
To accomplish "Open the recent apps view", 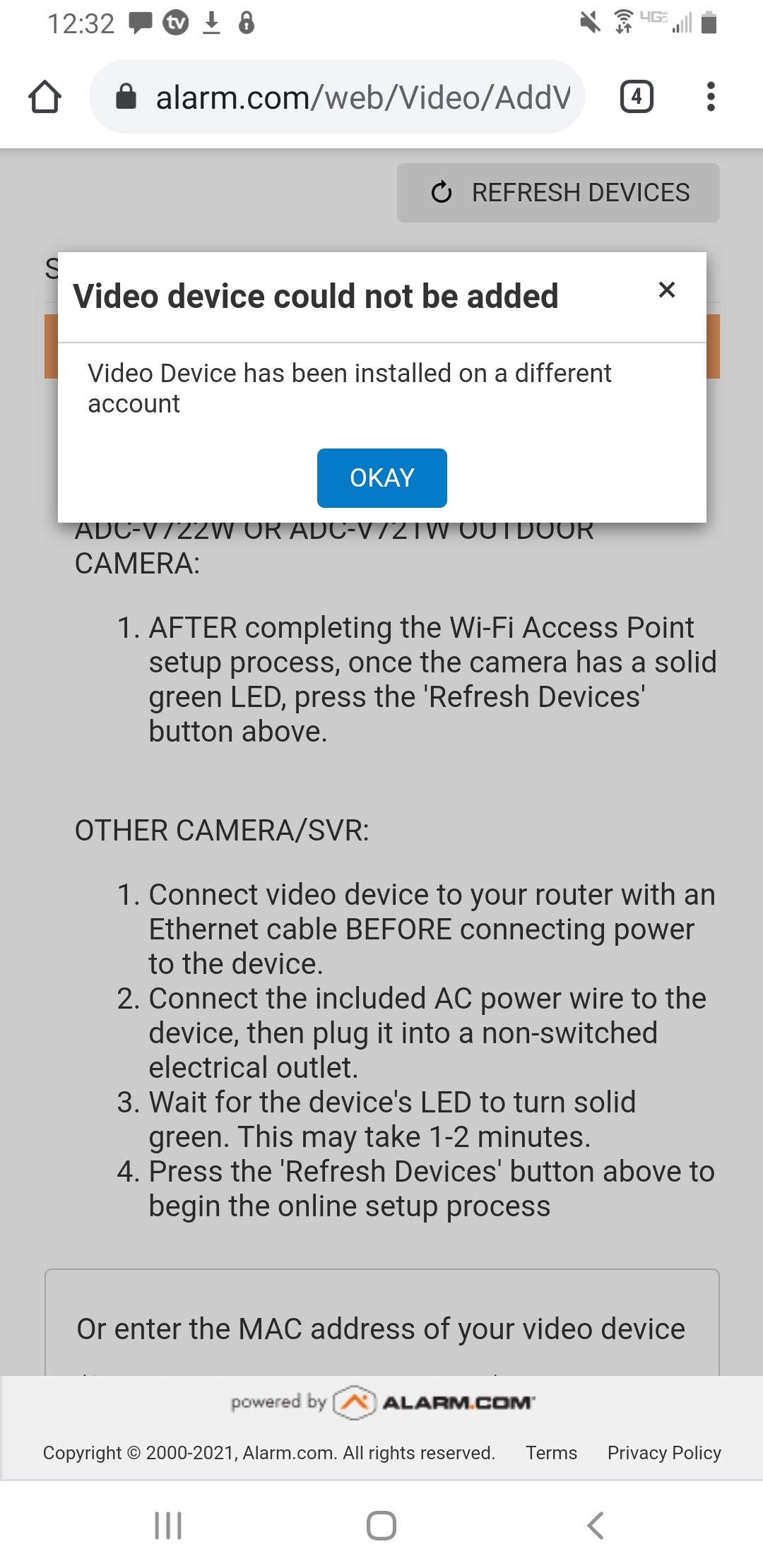I will coord(168,1526).
